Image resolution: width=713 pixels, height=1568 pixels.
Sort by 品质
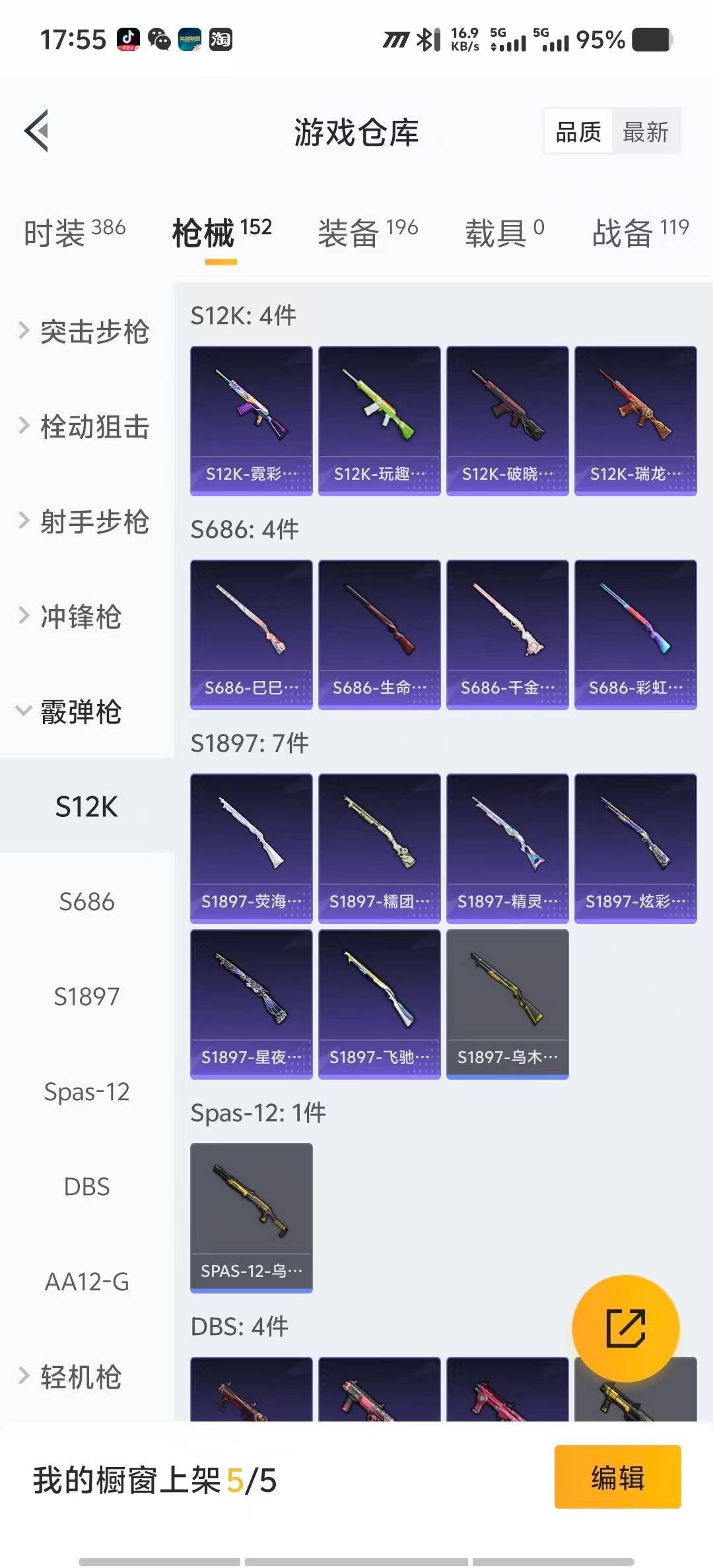578,132
